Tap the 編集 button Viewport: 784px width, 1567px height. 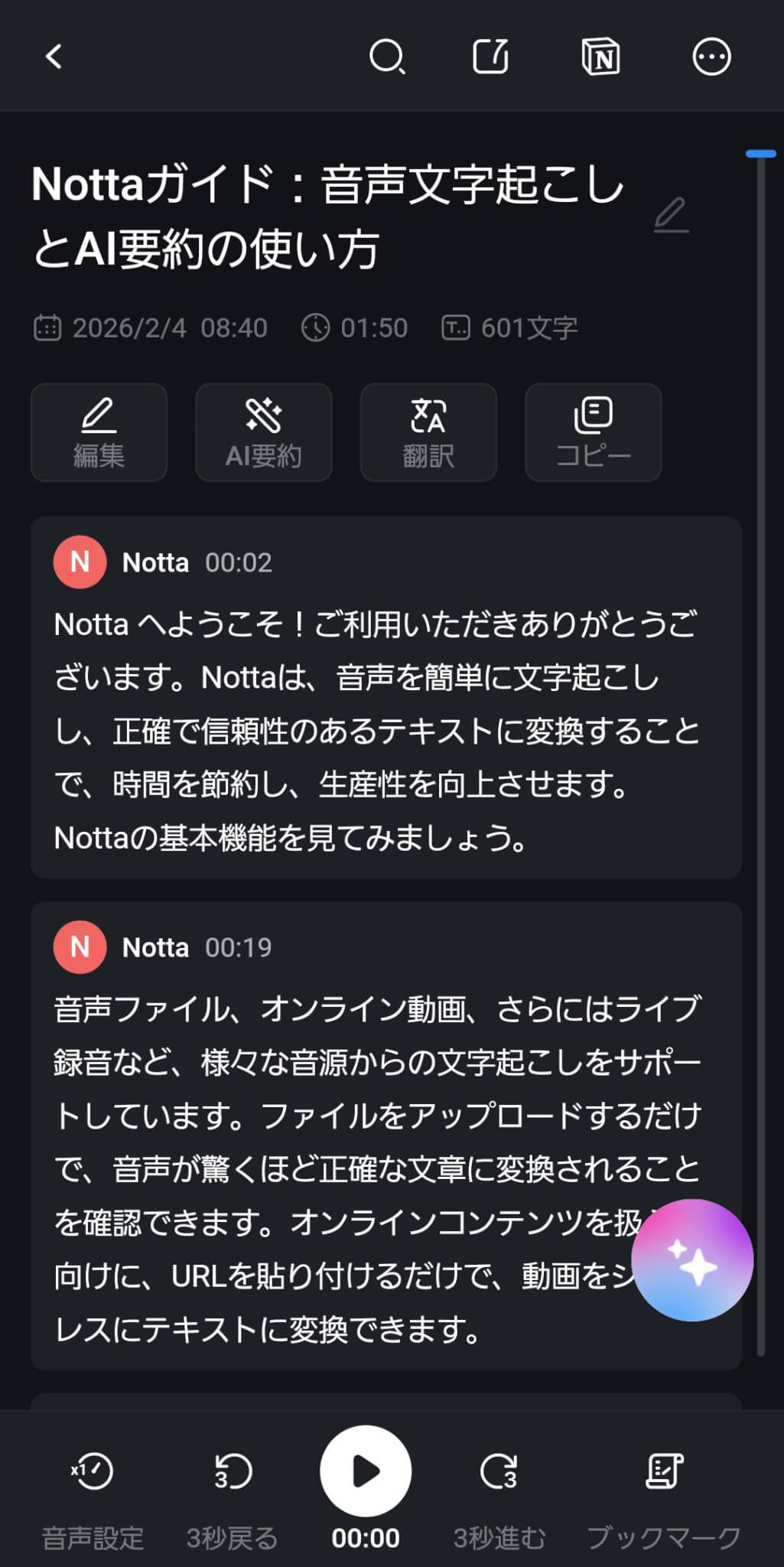[x=99, y=432]
